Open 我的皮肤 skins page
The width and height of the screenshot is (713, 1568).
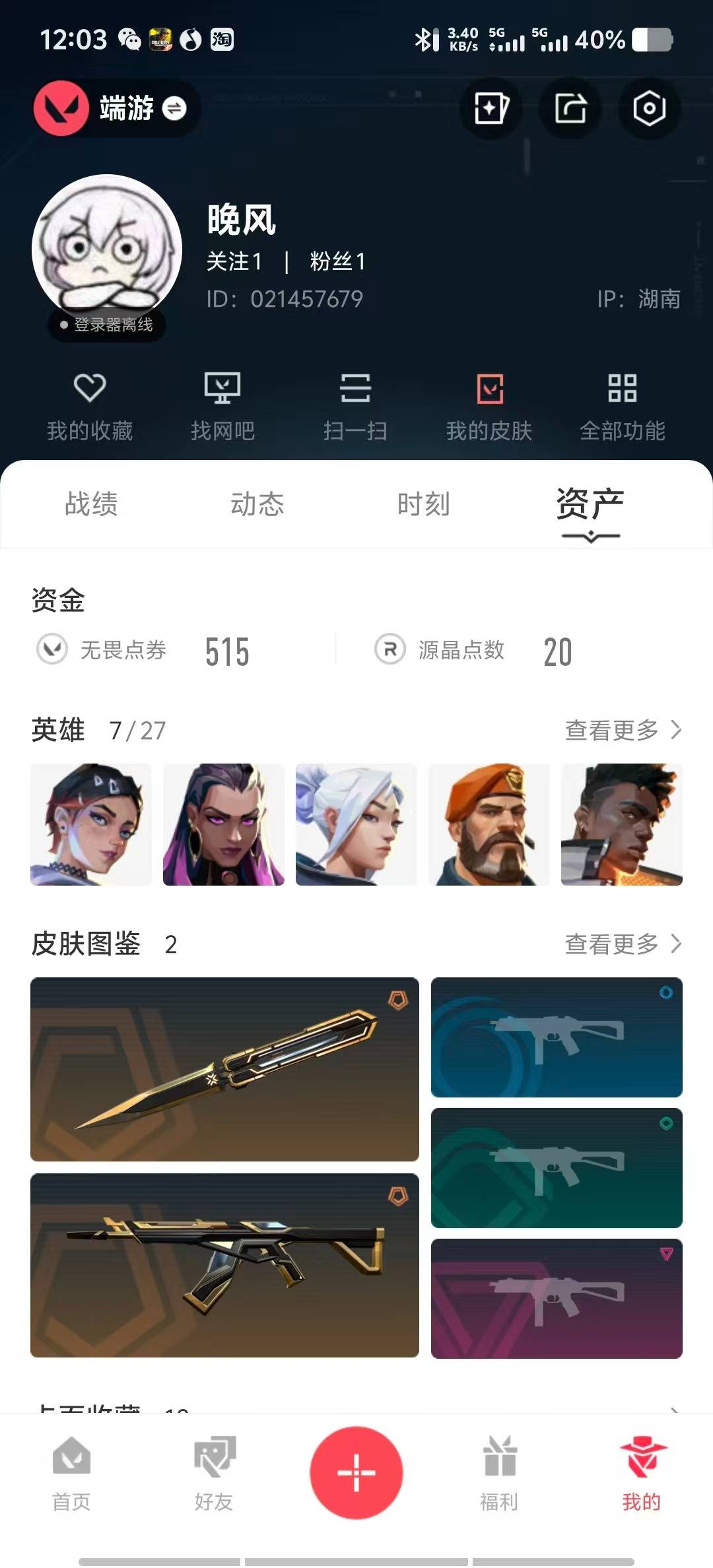click(x=489, y=405)
